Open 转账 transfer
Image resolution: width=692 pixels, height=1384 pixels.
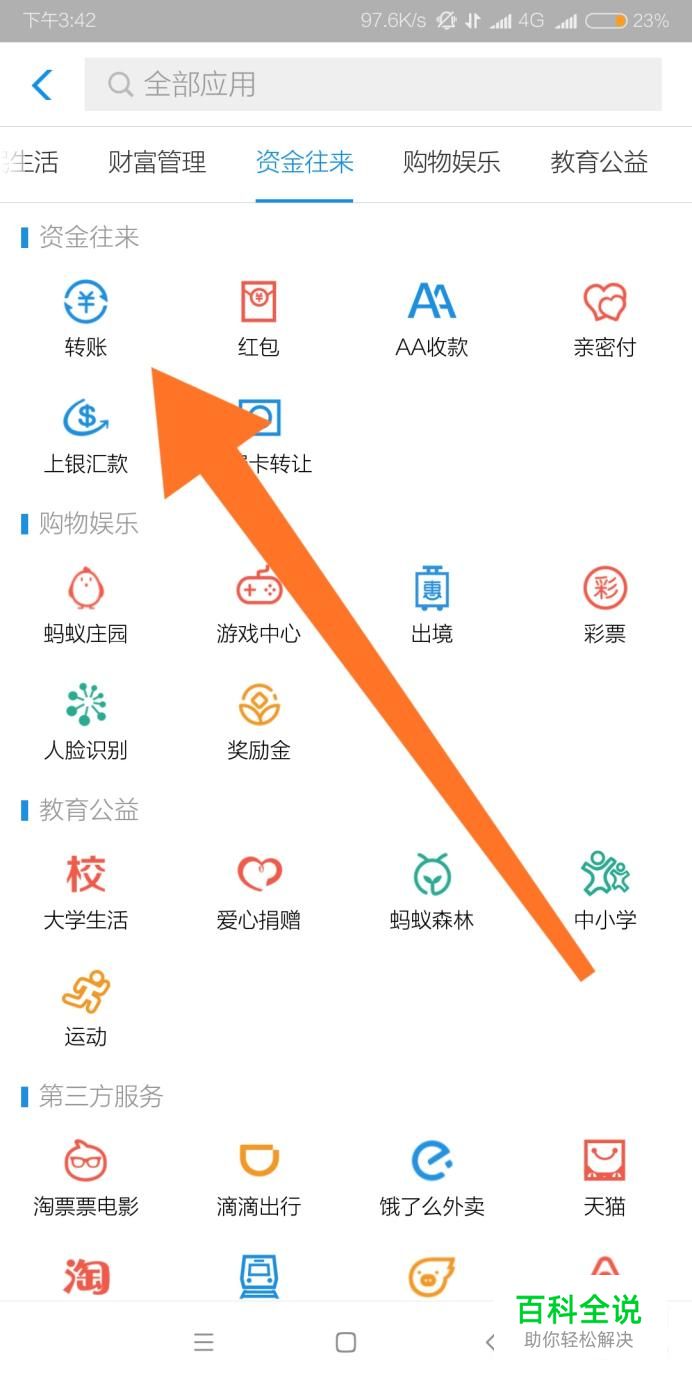(86, 318)
